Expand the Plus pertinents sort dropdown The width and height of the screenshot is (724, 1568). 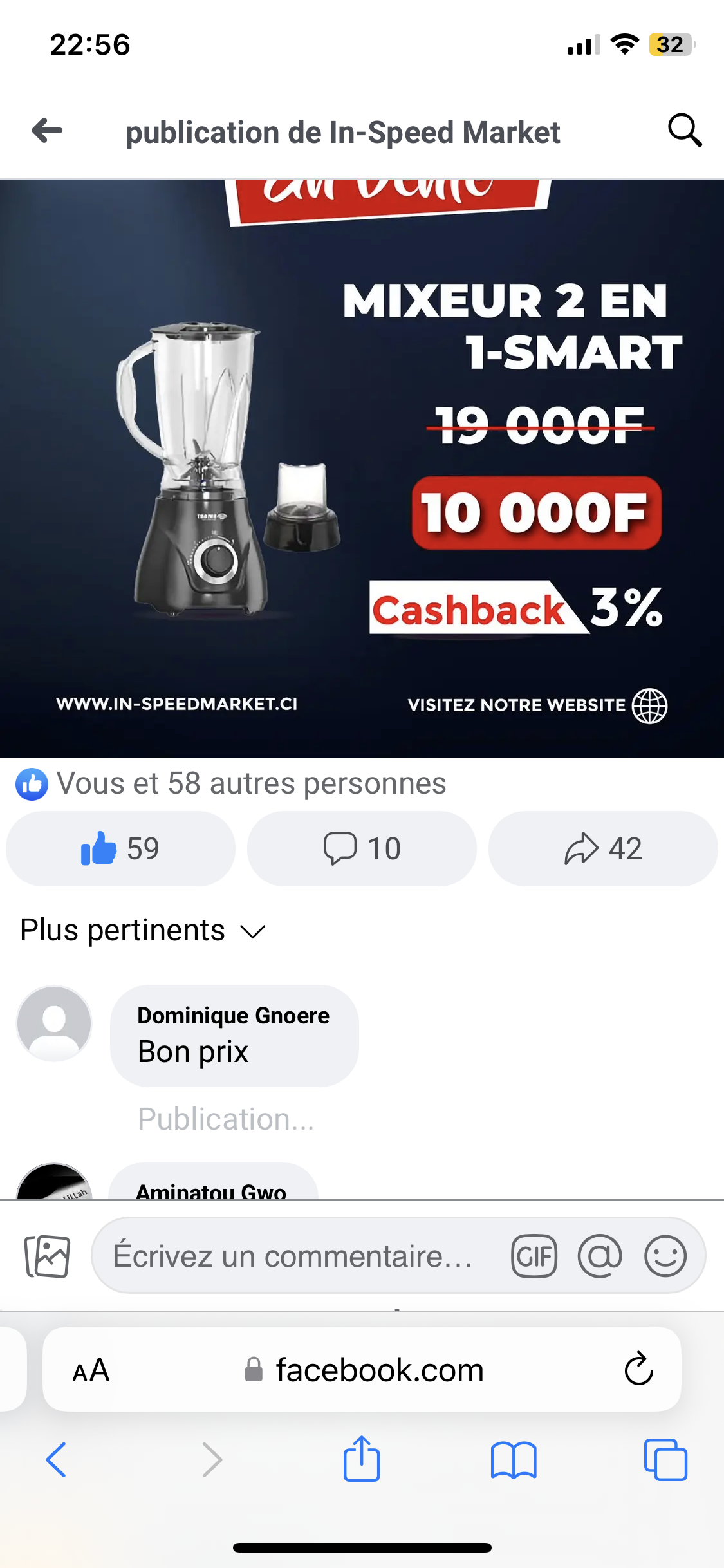point(143,931)
